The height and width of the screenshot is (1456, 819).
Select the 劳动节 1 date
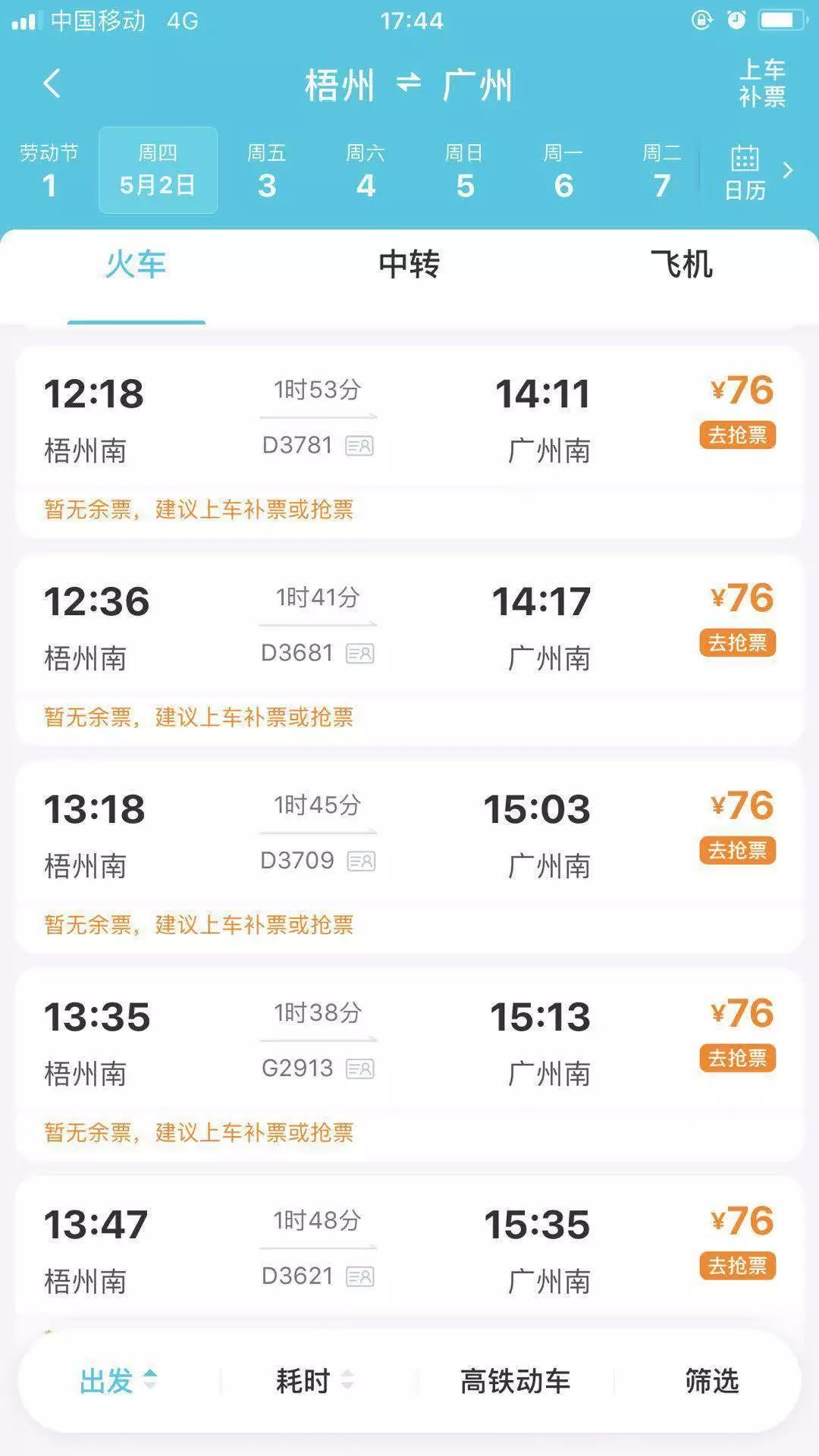[x=49, y=171]
